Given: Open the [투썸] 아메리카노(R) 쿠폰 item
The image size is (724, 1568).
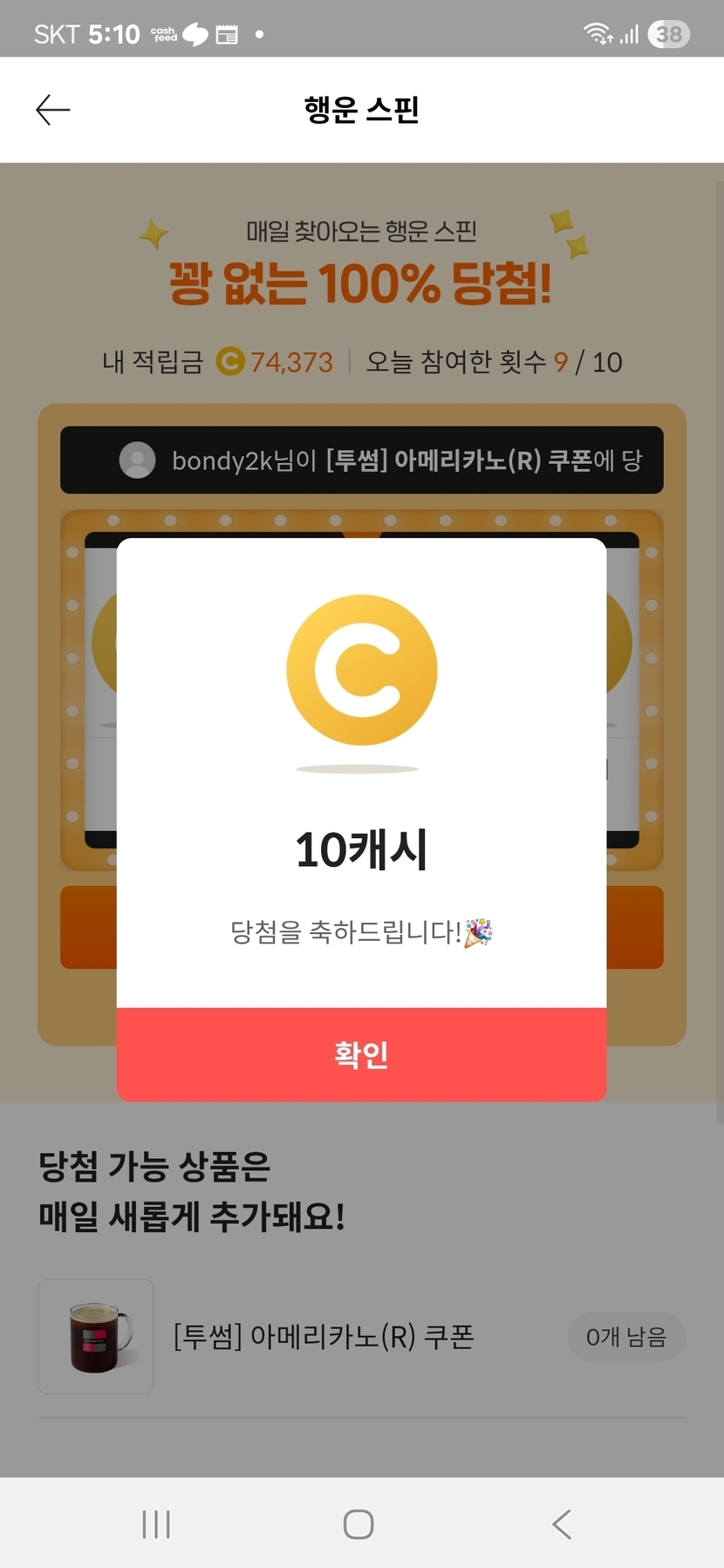Looking at the screenshot, I should (361, 1336).
